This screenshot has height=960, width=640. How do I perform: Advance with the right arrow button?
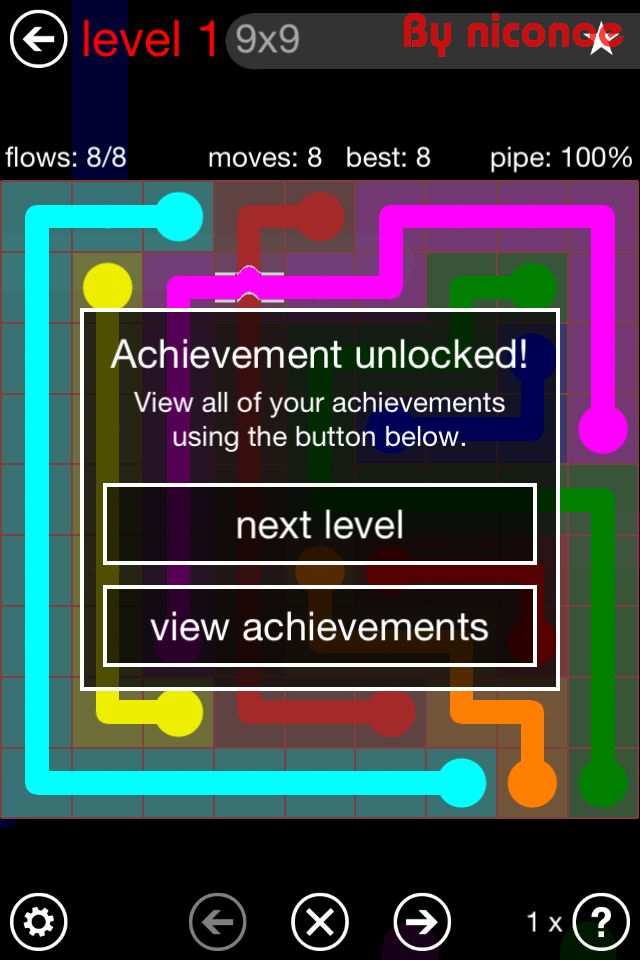coord(422,921)
